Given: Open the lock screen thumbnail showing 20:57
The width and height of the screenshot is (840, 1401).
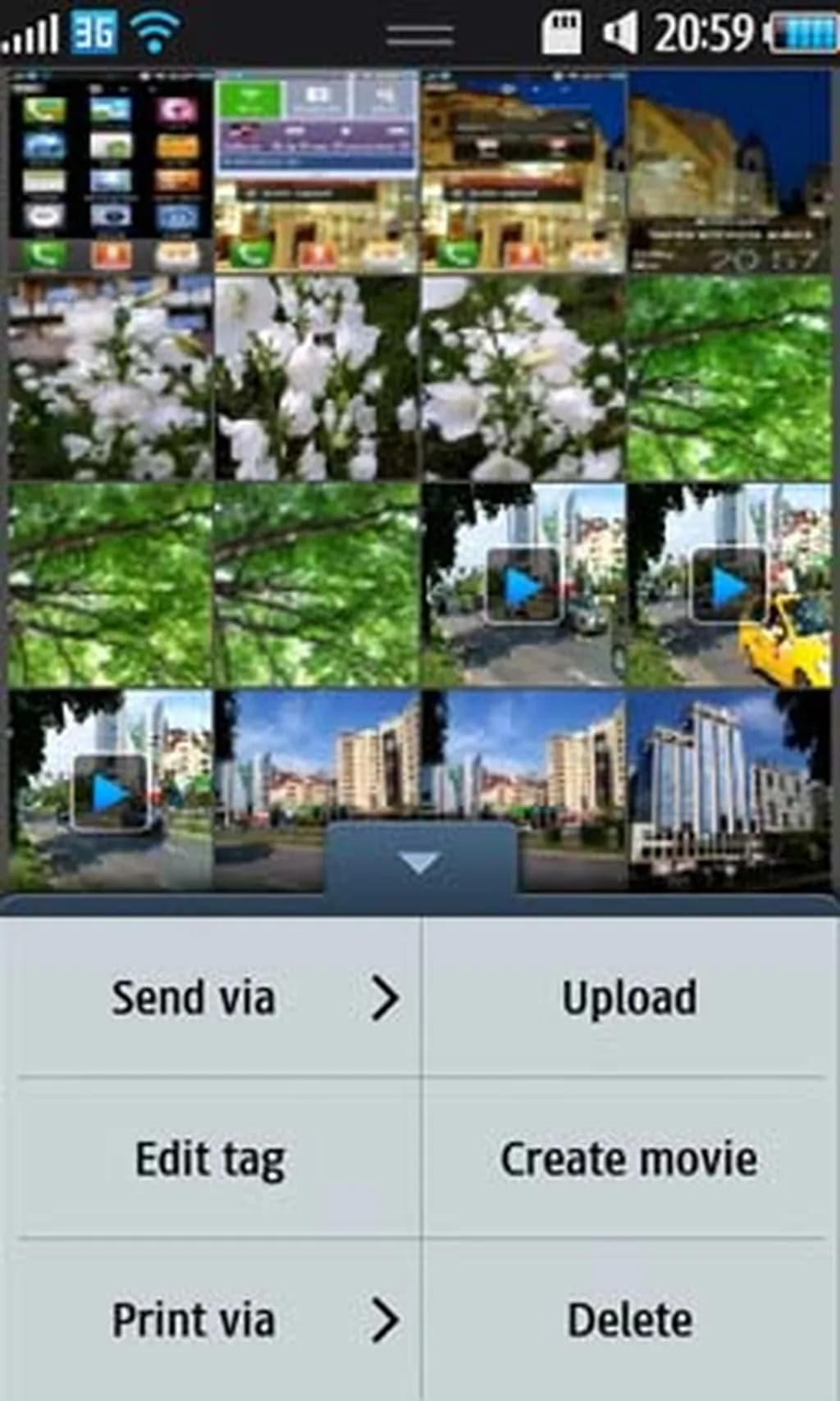Looking at the screenshot, I should tap(730, 171).
